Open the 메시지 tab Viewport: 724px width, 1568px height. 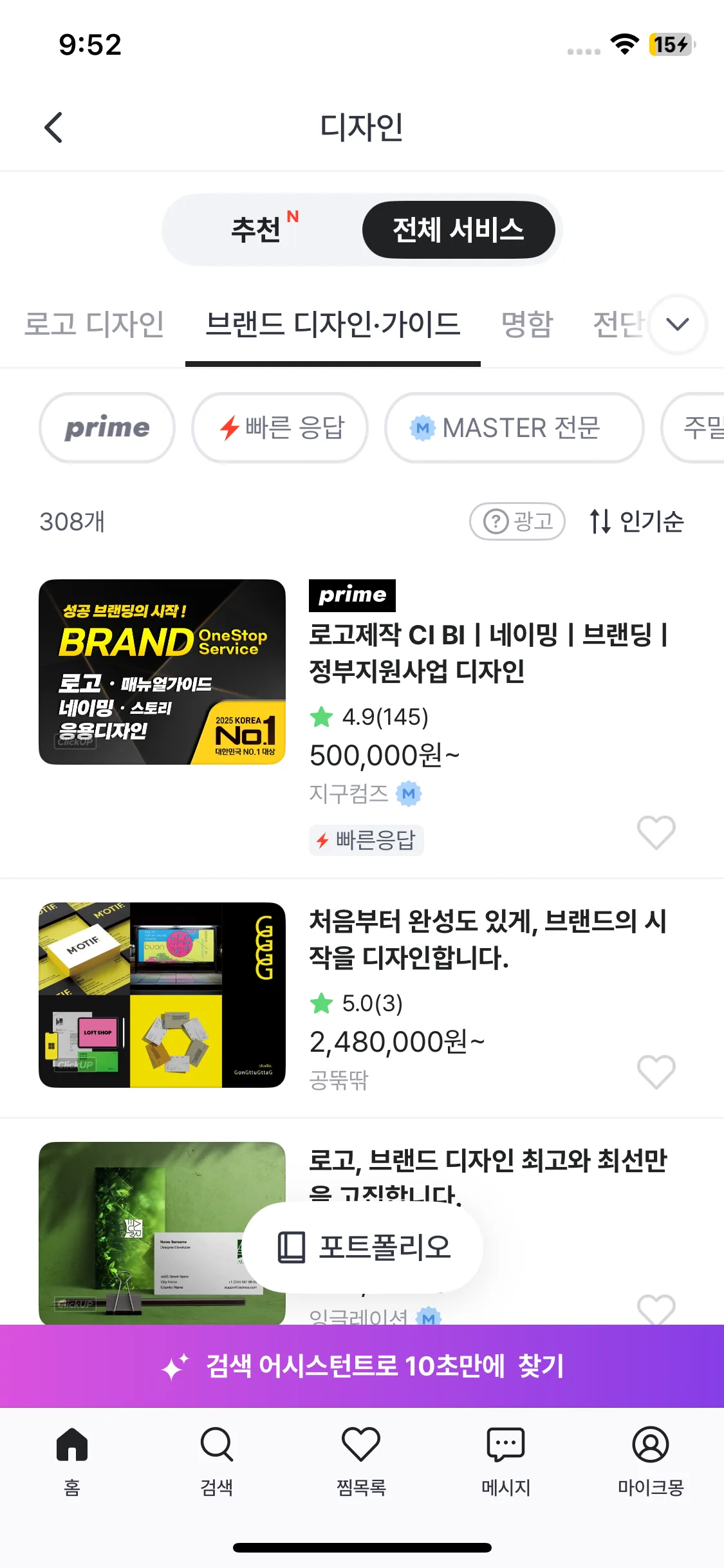(x=506, y=1458)
